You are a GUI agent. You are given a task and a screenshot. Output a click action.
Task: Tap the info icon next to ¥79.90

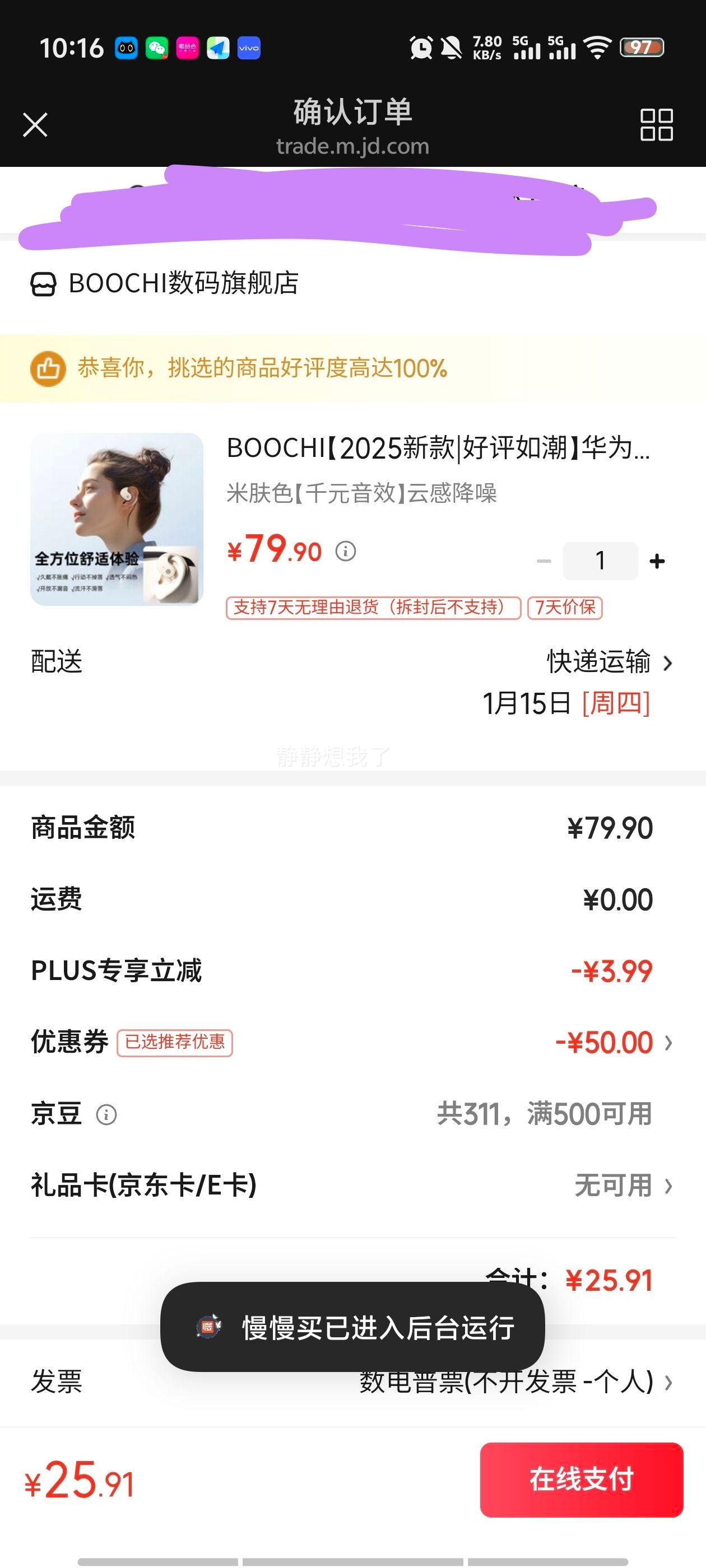coord(345,552)
